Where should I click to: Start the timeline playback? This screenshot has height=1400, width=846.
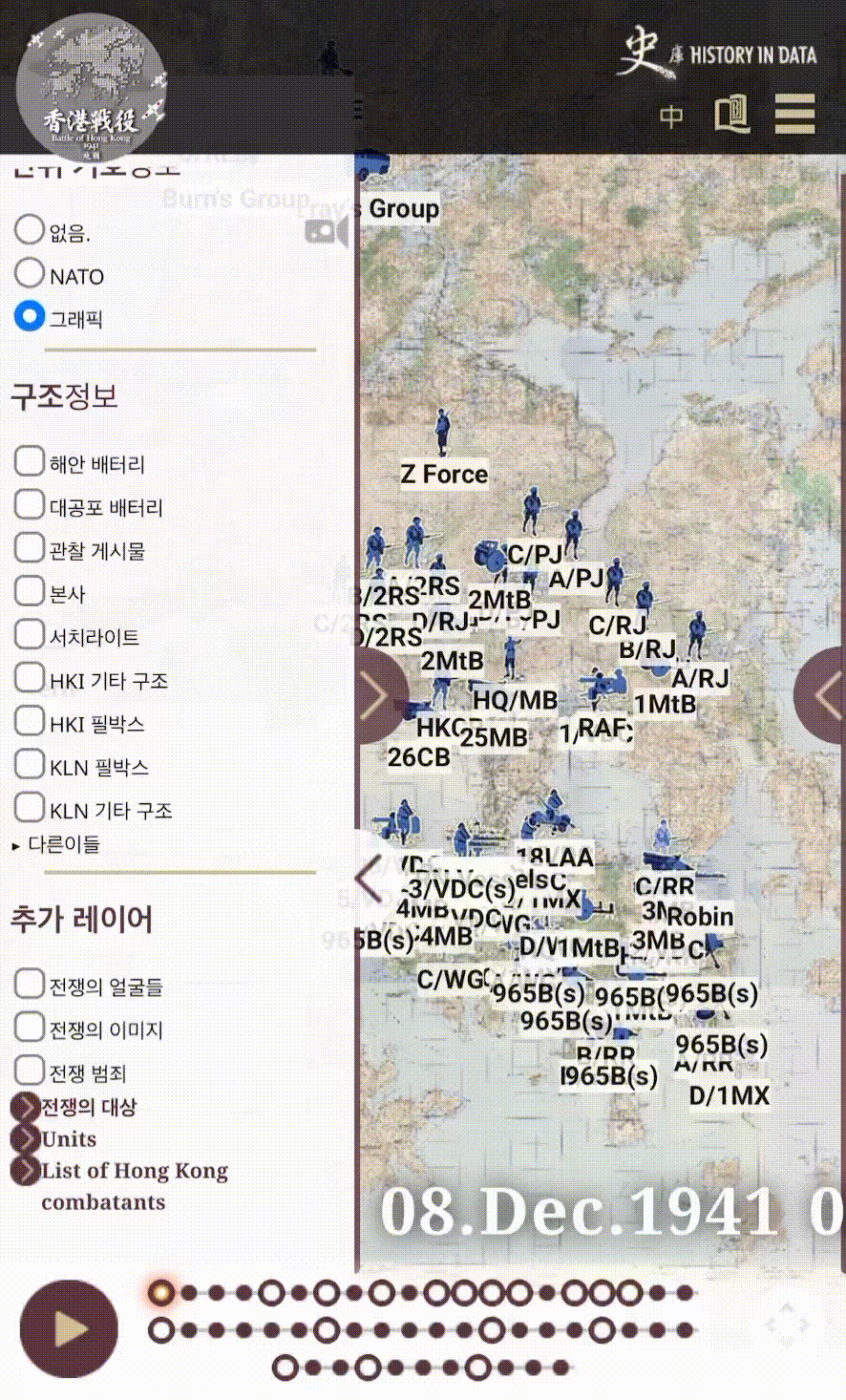click(x=69, y=1328)
